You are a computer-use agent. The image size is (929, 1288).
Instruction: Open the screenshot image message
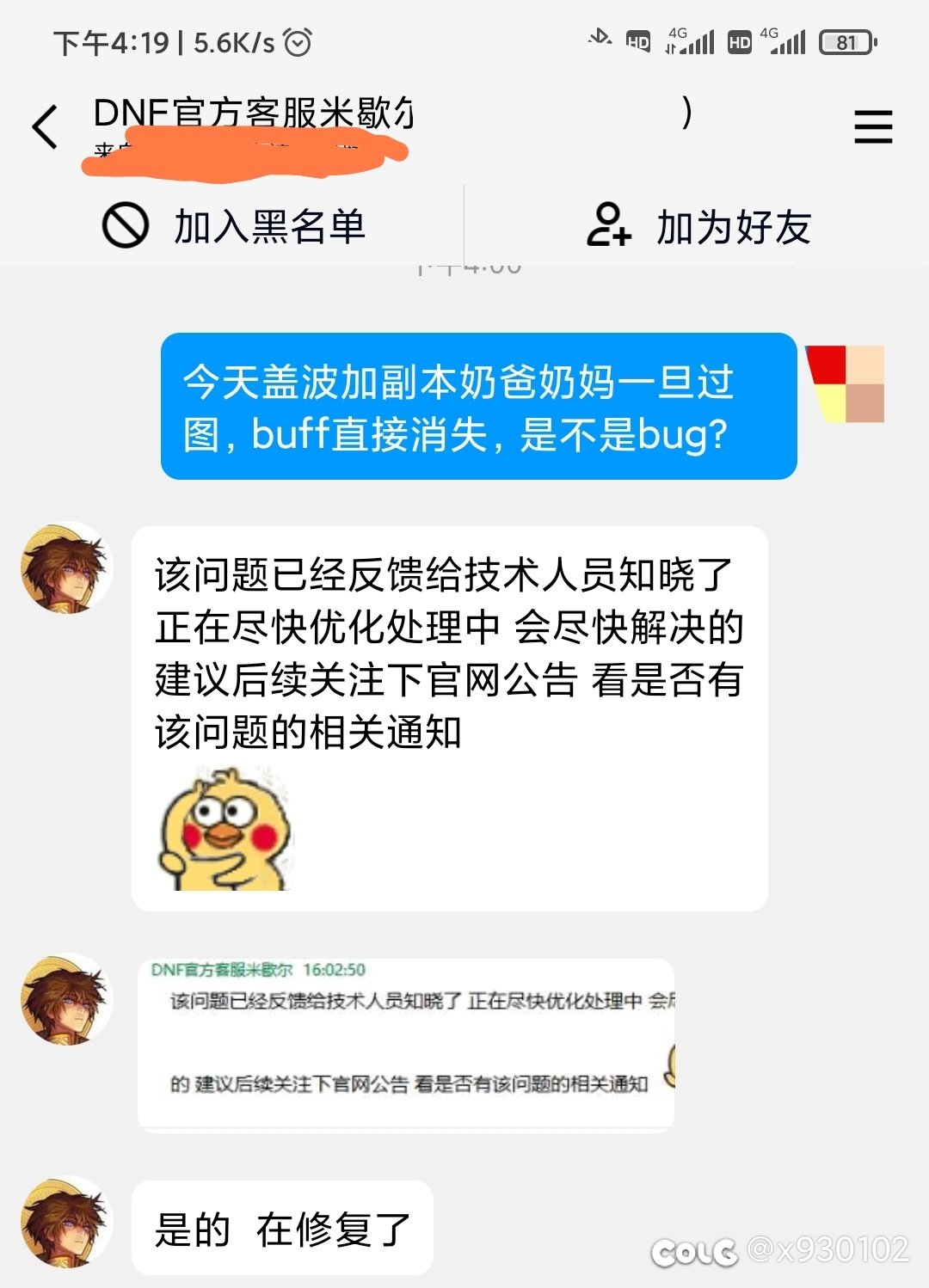(406, 1044)
